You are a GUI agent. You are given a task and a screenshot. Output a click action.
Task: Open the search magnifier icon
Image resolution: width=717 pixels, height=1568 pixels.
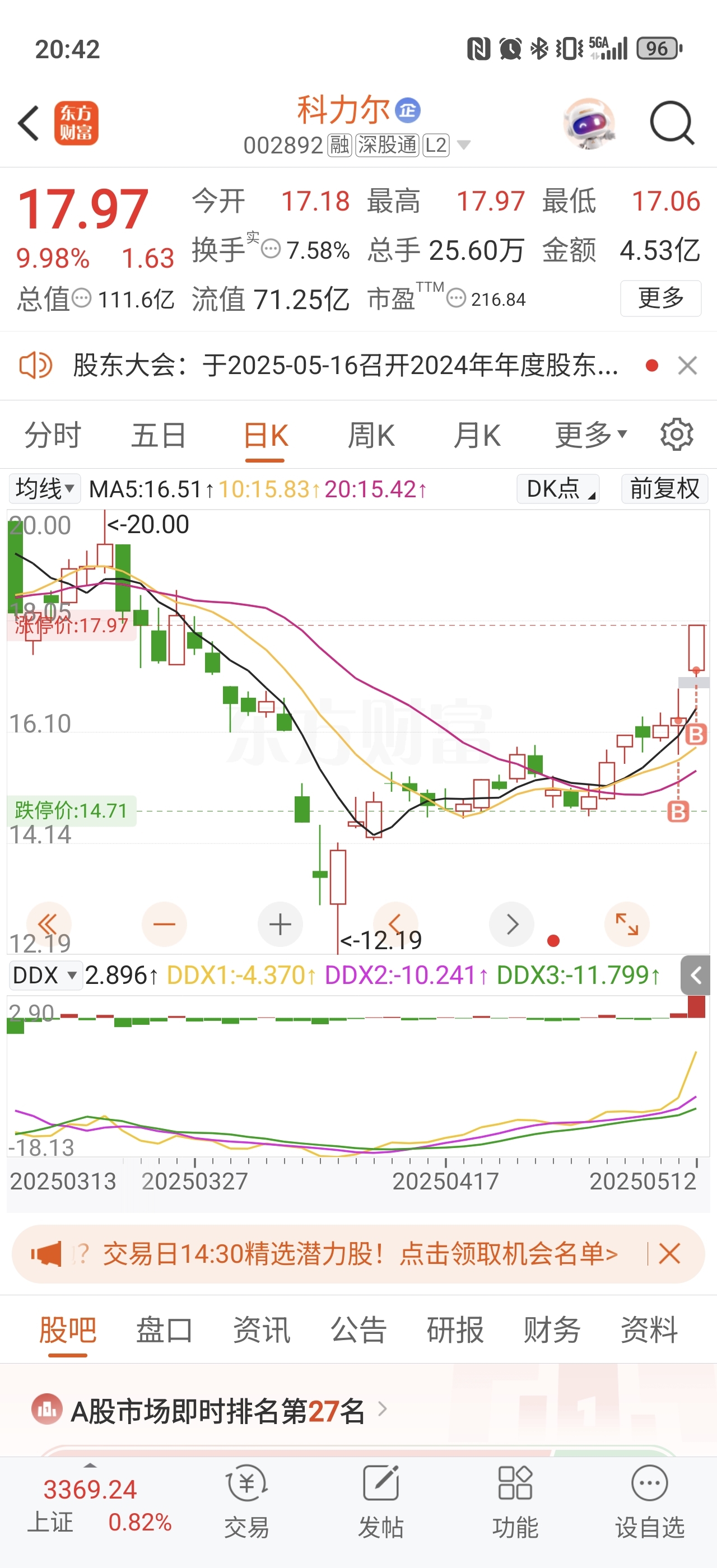click(672, 123)
